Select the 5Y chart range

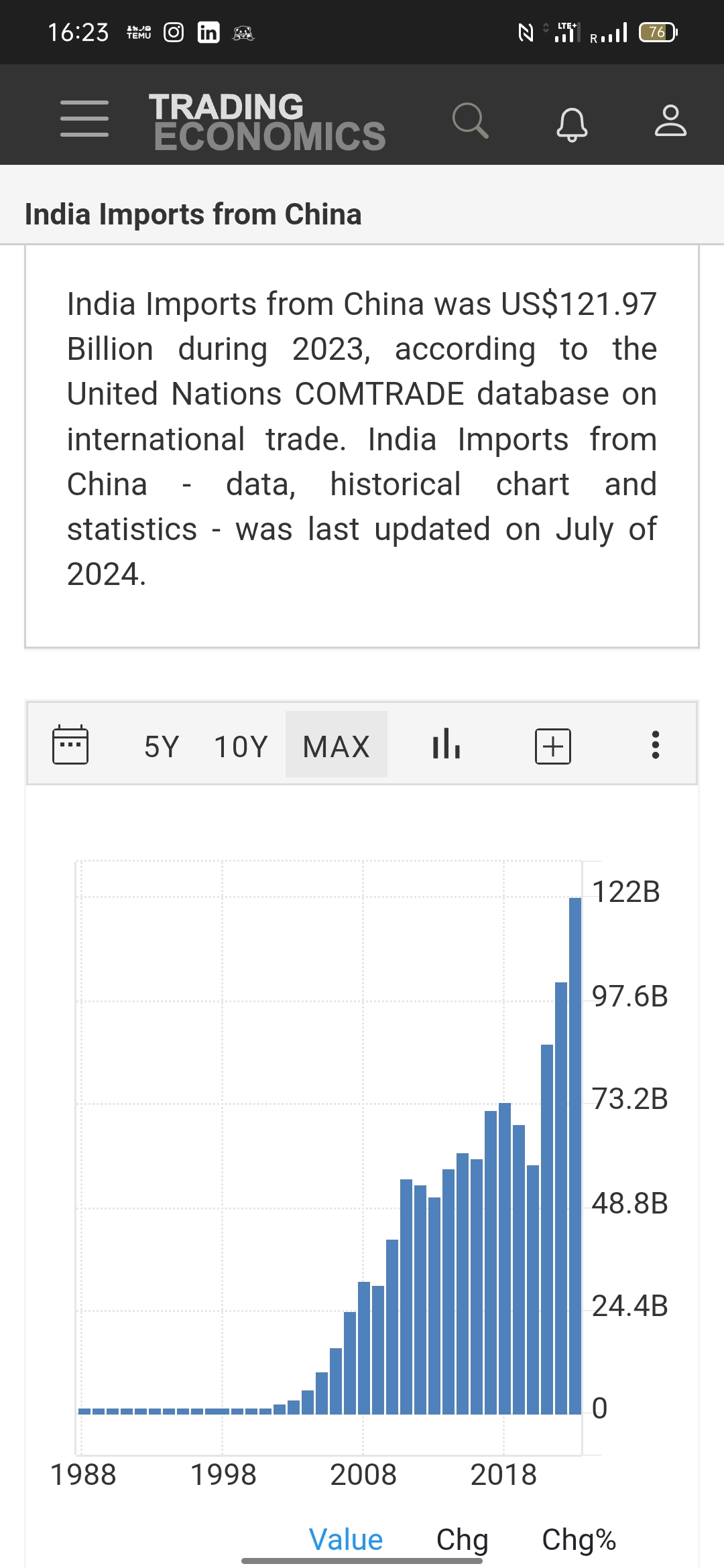point(162,746)
